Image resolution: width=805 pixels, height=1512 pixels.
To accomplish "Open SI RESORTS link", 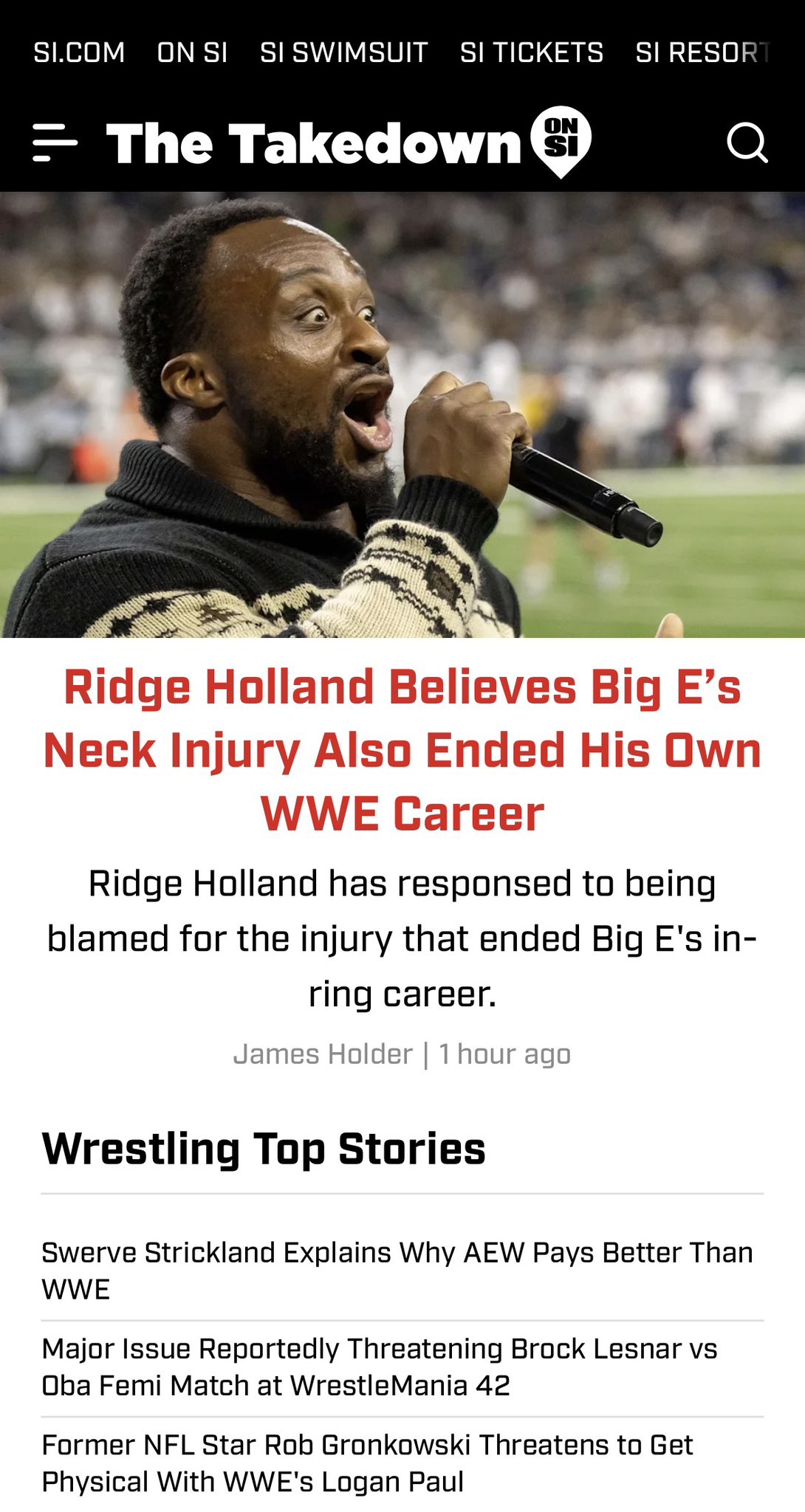I will coord(702,52).
